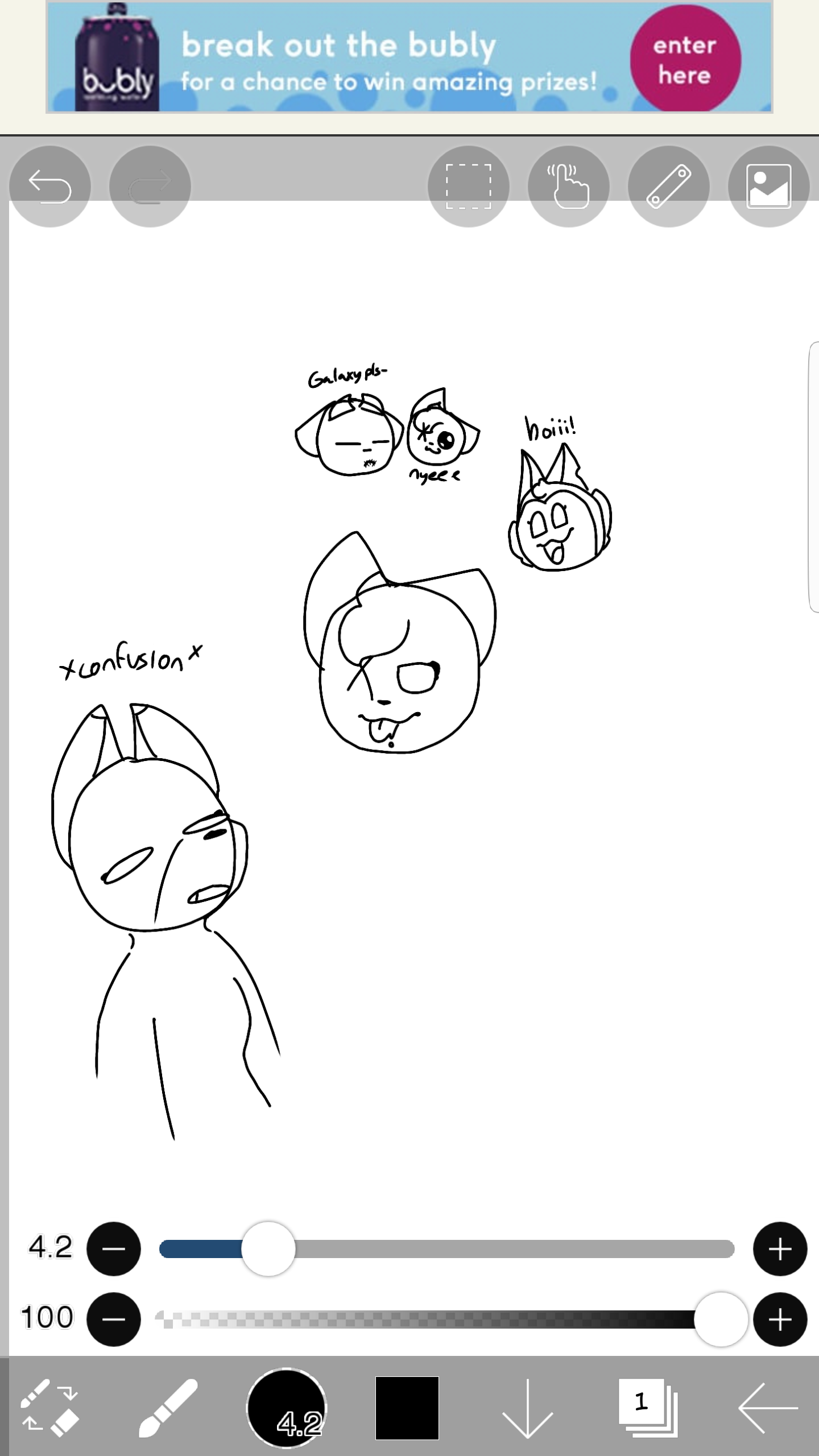819x1456 pixels.
Task: Tap the bubly enter here ad button
Action: click(685, 59)
